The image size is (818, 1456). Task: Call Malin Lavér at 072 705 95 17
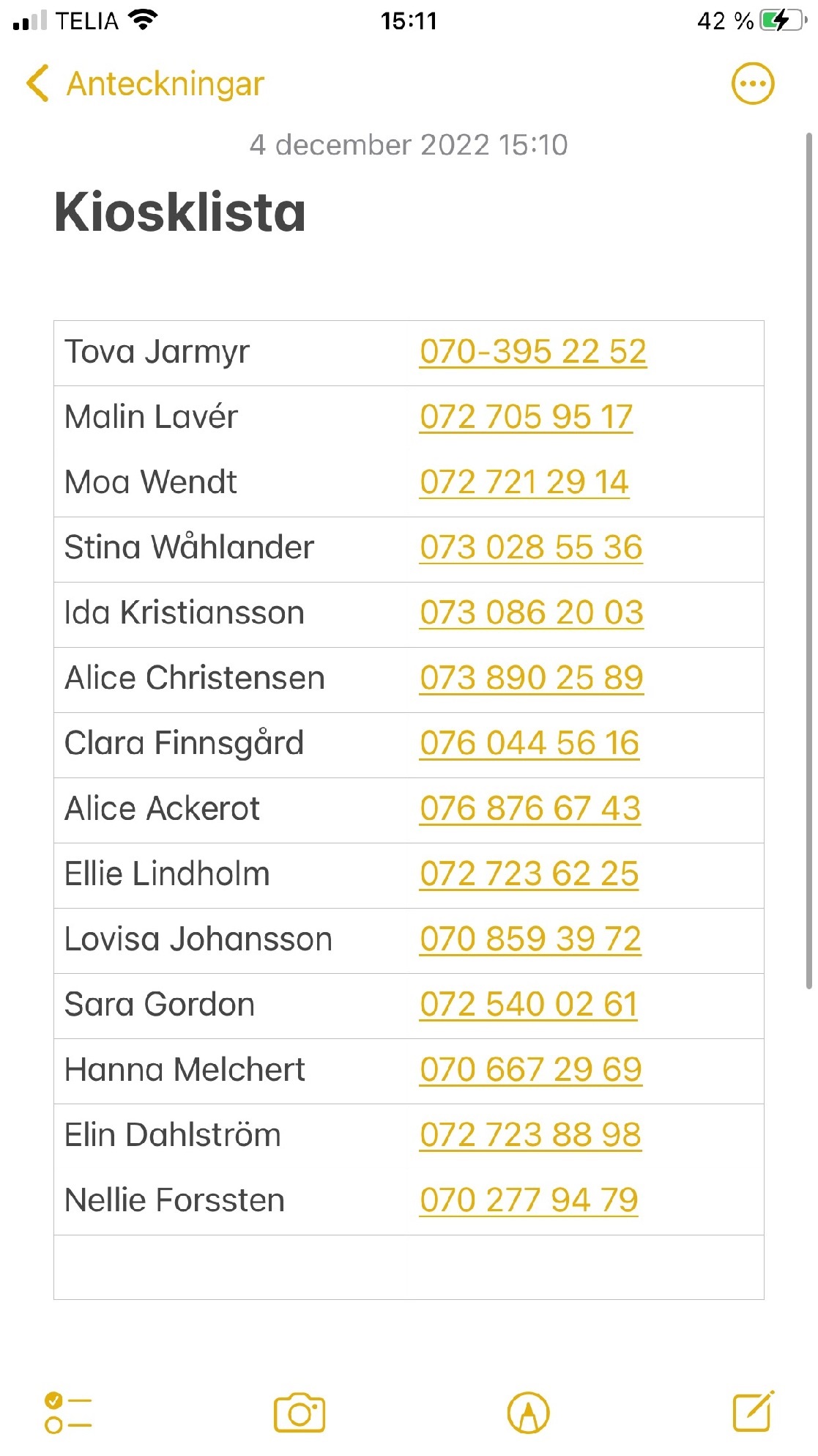(x=526, y=417)
